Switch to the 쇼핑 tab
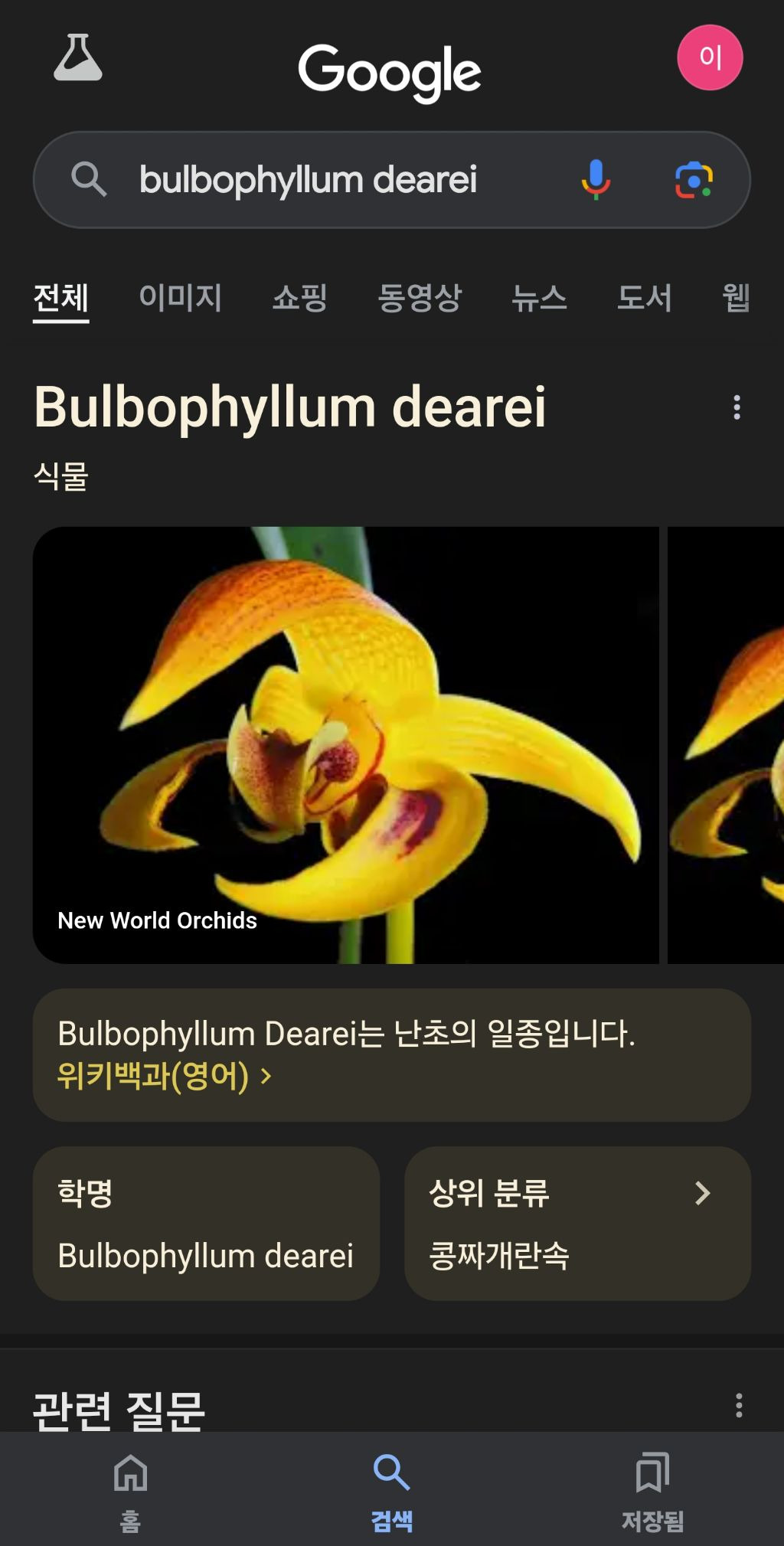Screen dimensions: 784x1546 299,297
